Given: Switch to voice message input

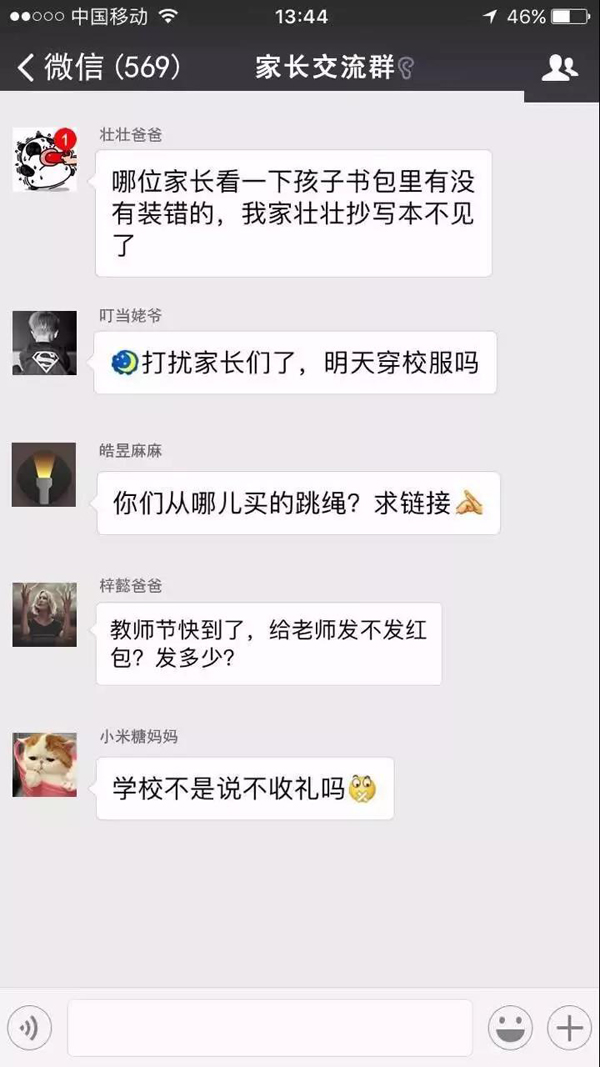Looking at the screenshot, I should tap(30, 1027).
